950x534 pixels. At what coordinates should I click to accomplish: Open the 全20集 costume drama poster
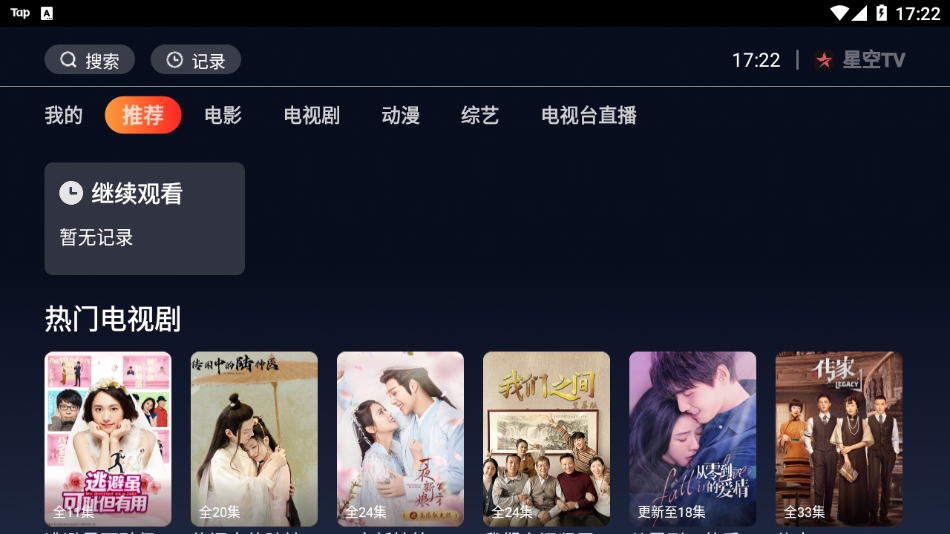254,438
